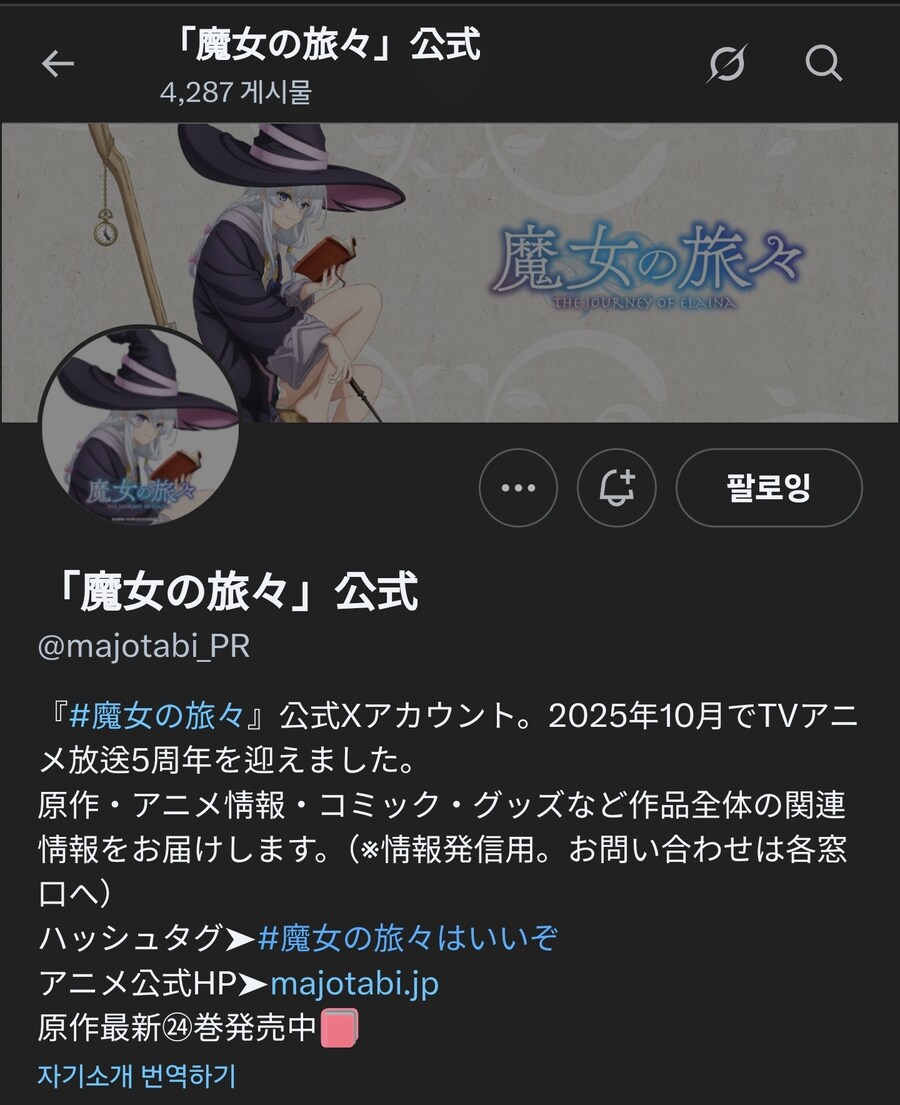
Task: Visit the majotabi.jp website link
Action: pos(354,984)
